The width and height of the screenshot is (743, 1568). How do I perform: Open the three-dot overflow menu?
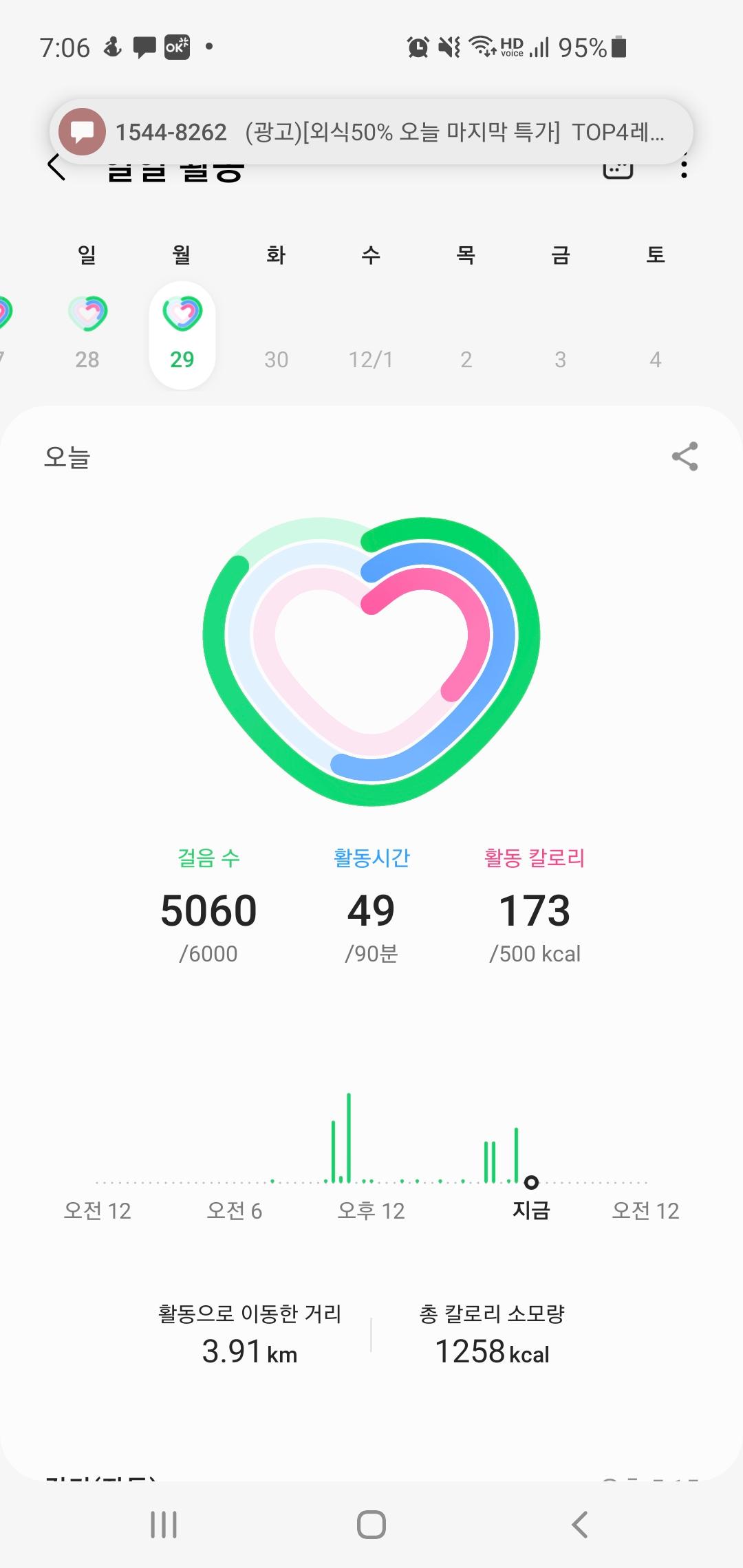tap(683, 169)
